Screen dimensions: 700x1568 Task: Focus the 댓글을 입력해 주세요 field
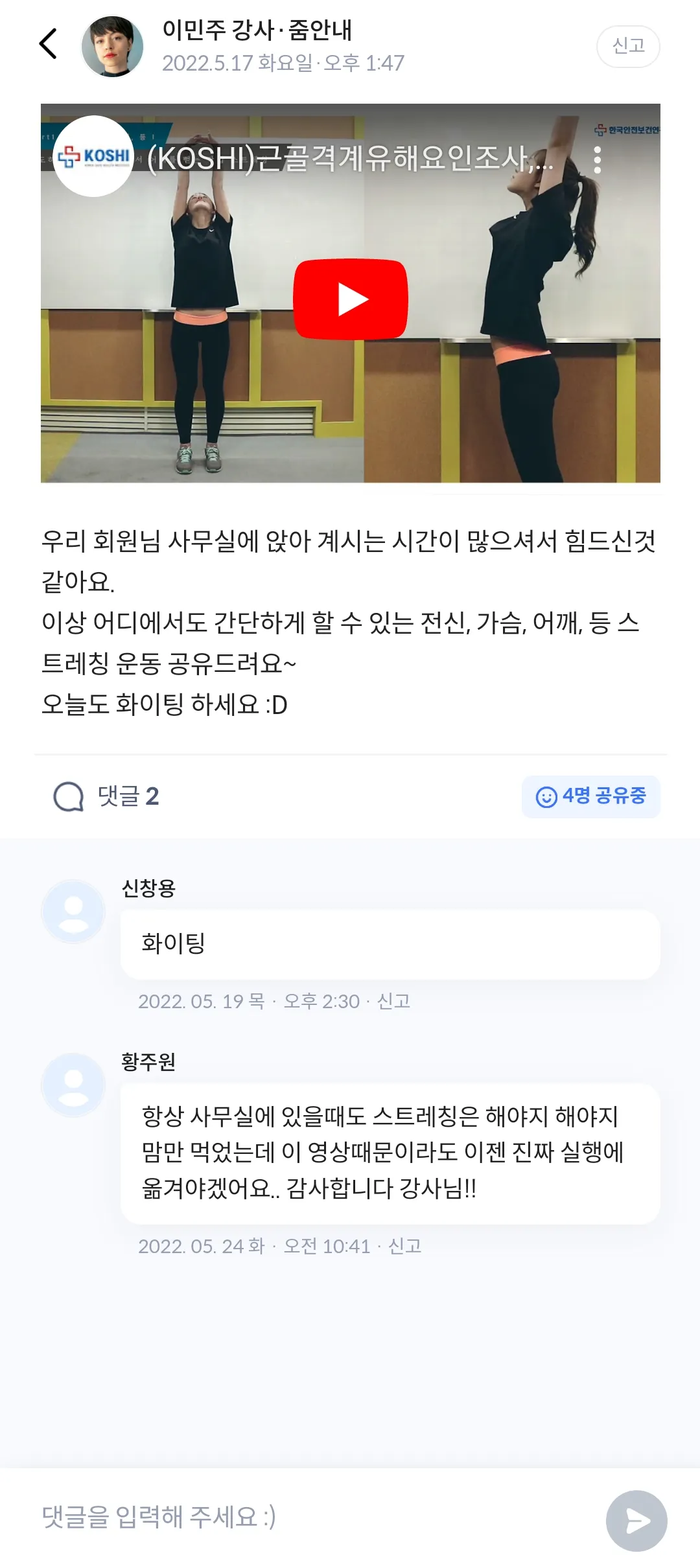click(x=311, y=1517)
